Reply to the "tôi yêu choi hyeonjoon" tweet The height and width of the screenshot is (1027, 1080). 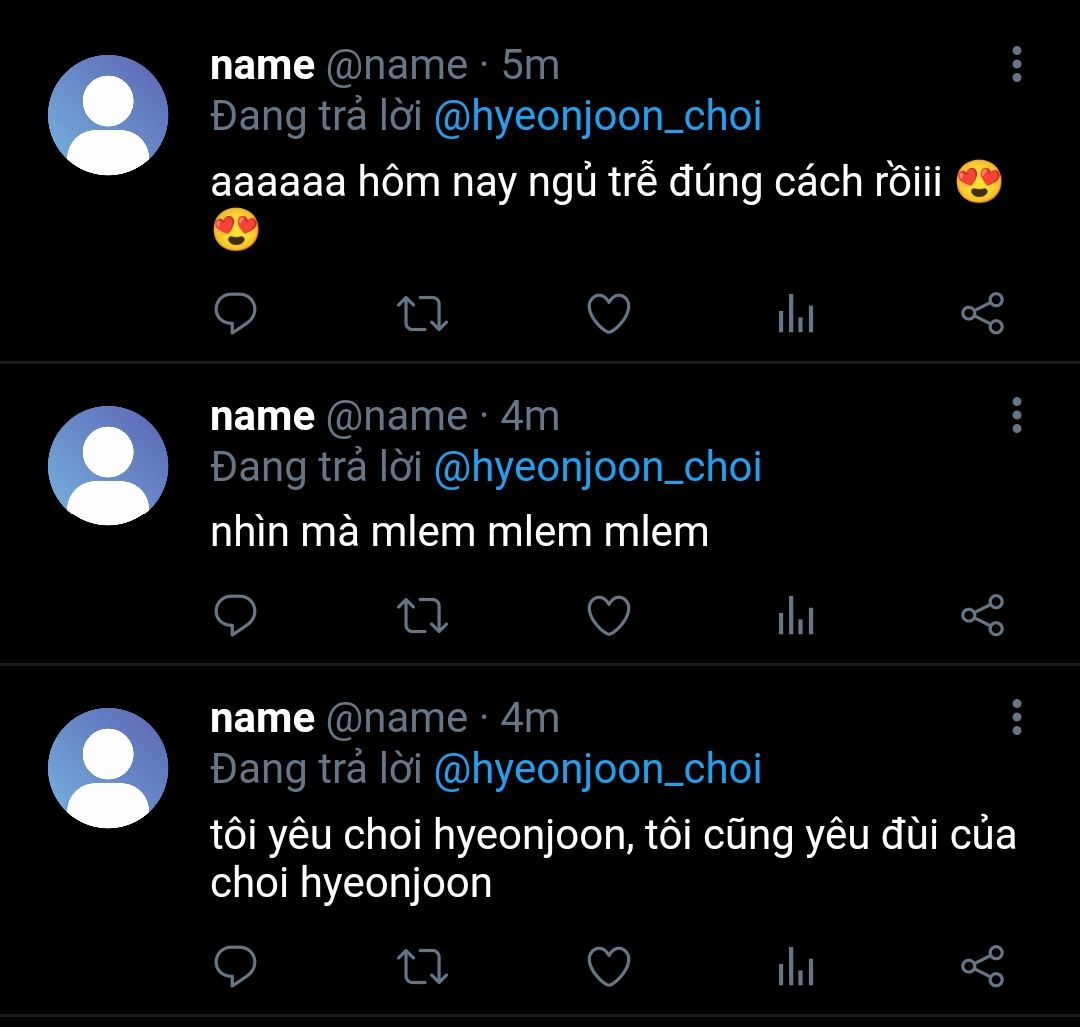click(x=236, y=966)
